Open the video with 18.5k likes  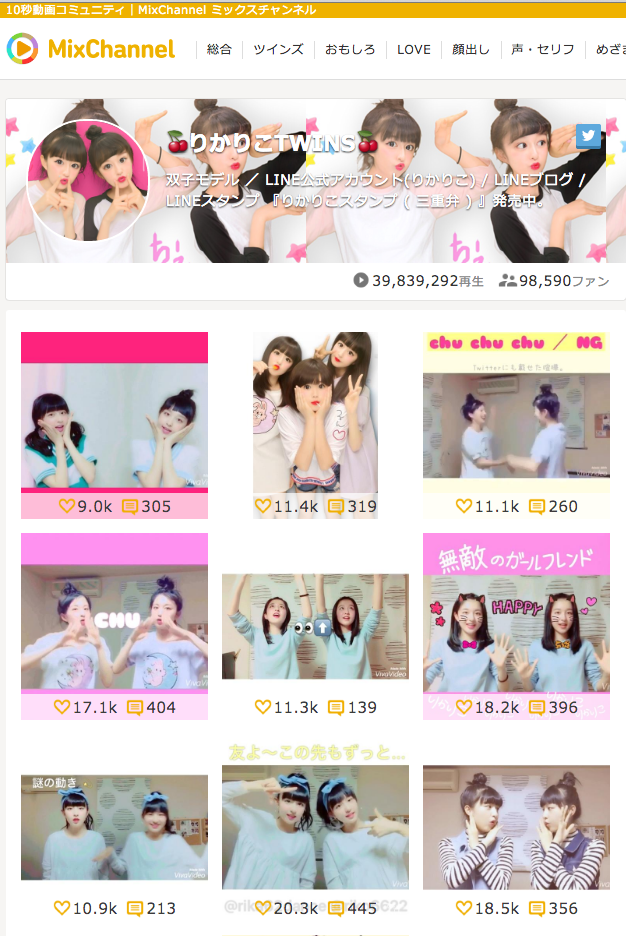click(x=515, y=827)
